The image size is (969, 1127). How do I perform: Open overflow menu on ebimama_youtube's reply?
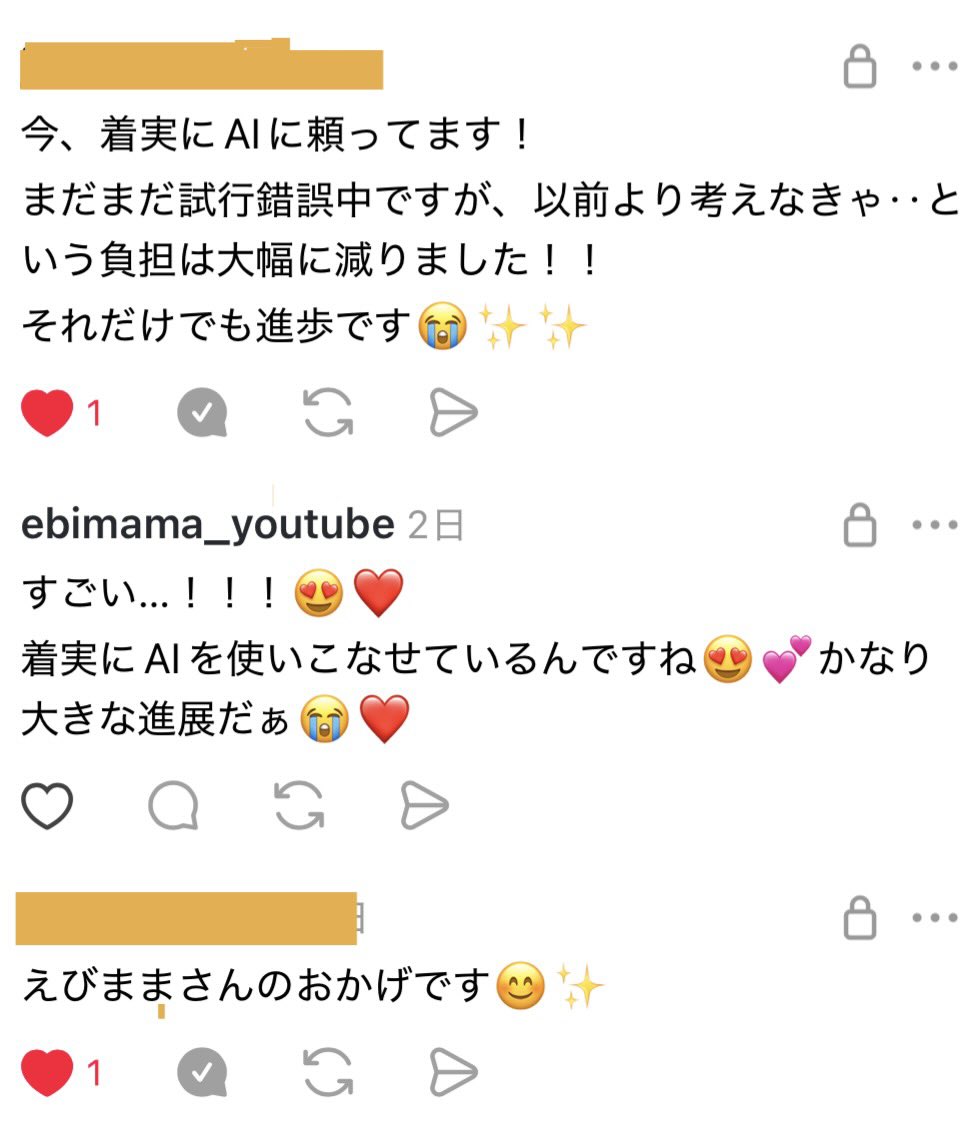[x=934, y=525]
